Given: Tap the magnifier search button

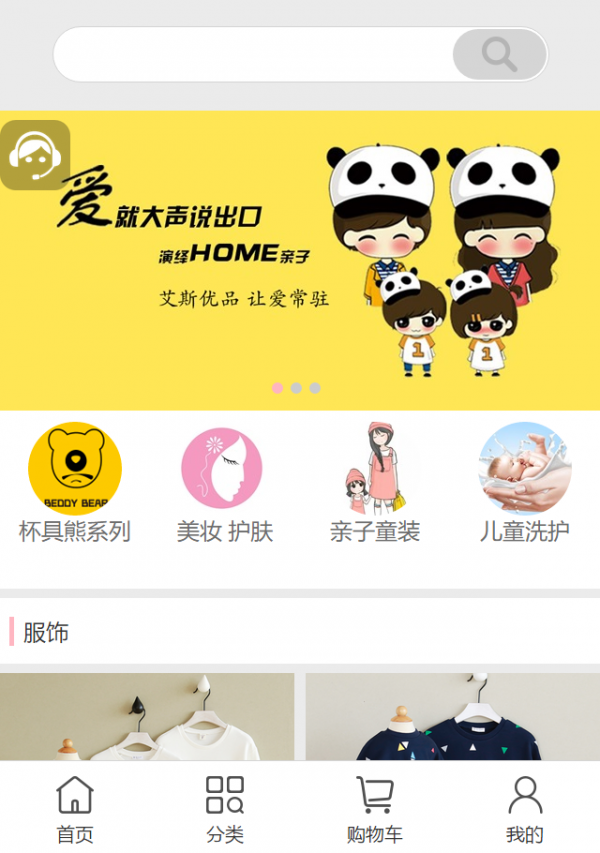Looking at the screenshot, I should (499, 54).
